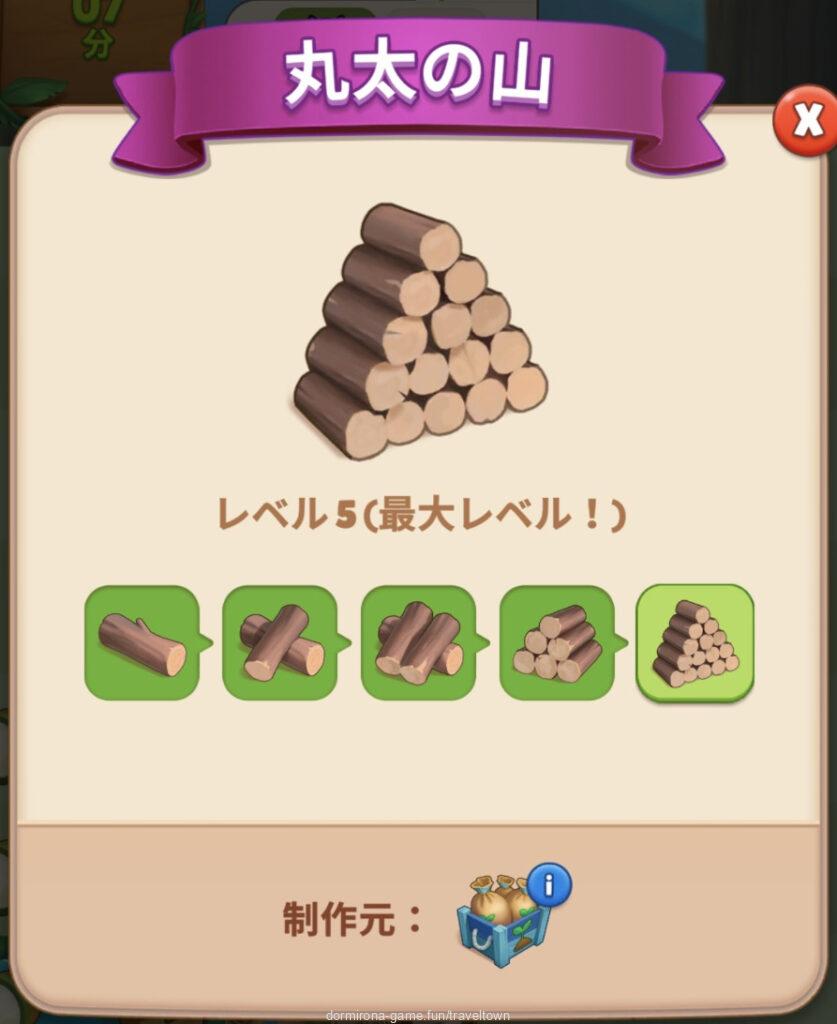837x1024 pixels.
Task: Select the level 2 two-log tile
Action: tap(280, 642)
